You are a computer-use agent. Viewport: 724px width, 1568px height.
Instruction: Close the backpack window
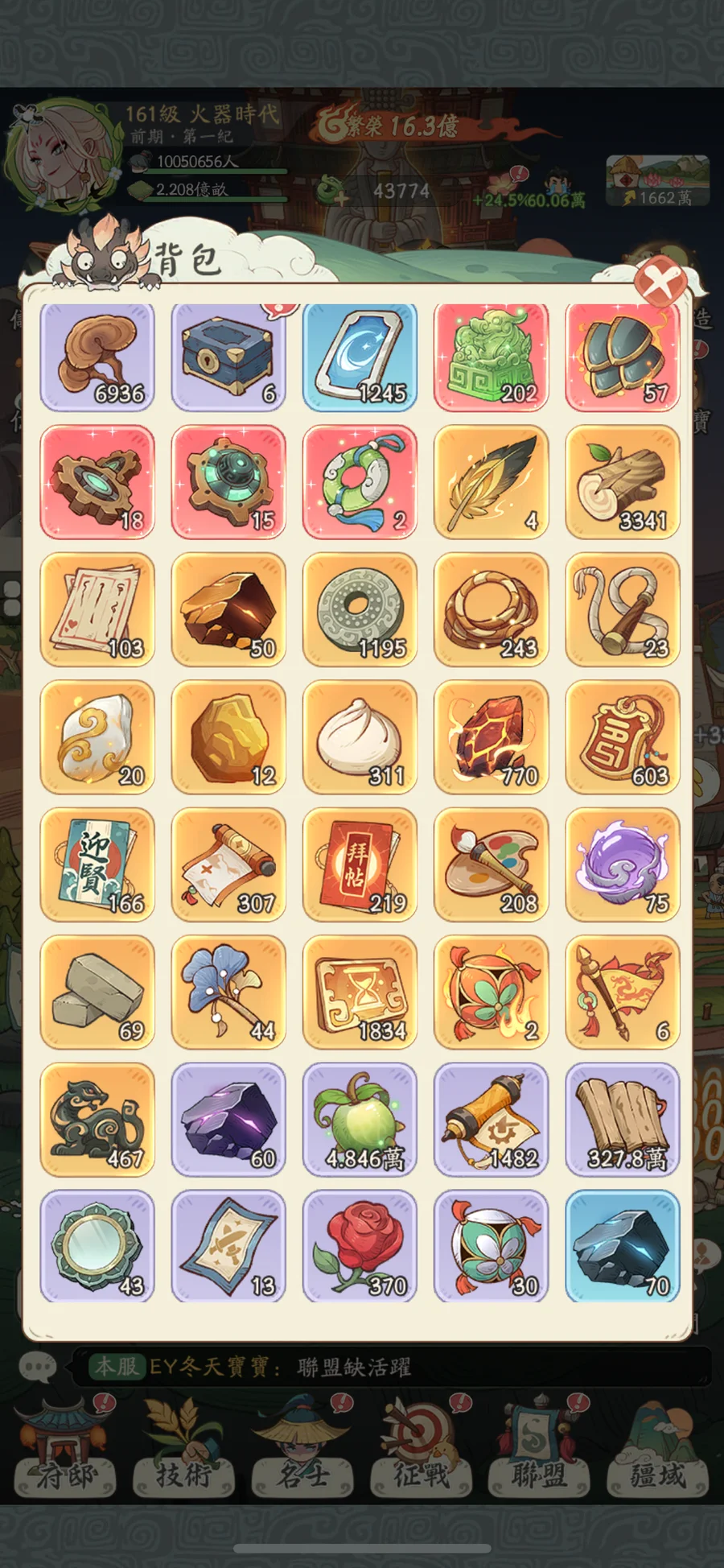pos(660,282)
